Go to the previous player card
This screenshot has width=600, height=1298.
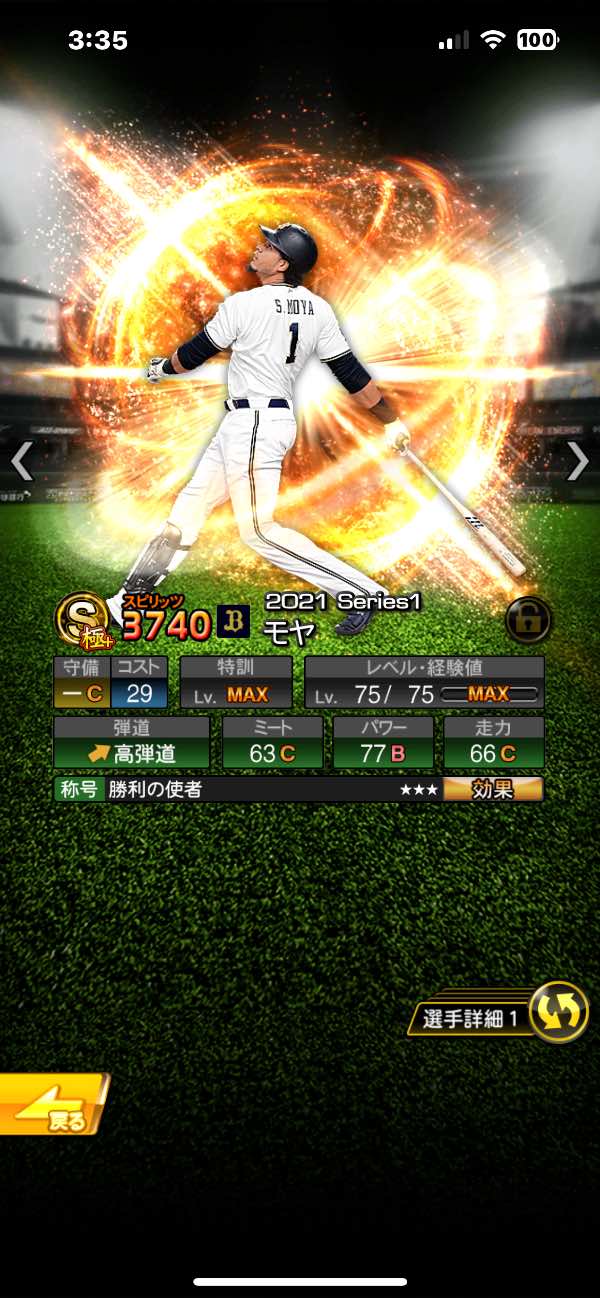22,461
